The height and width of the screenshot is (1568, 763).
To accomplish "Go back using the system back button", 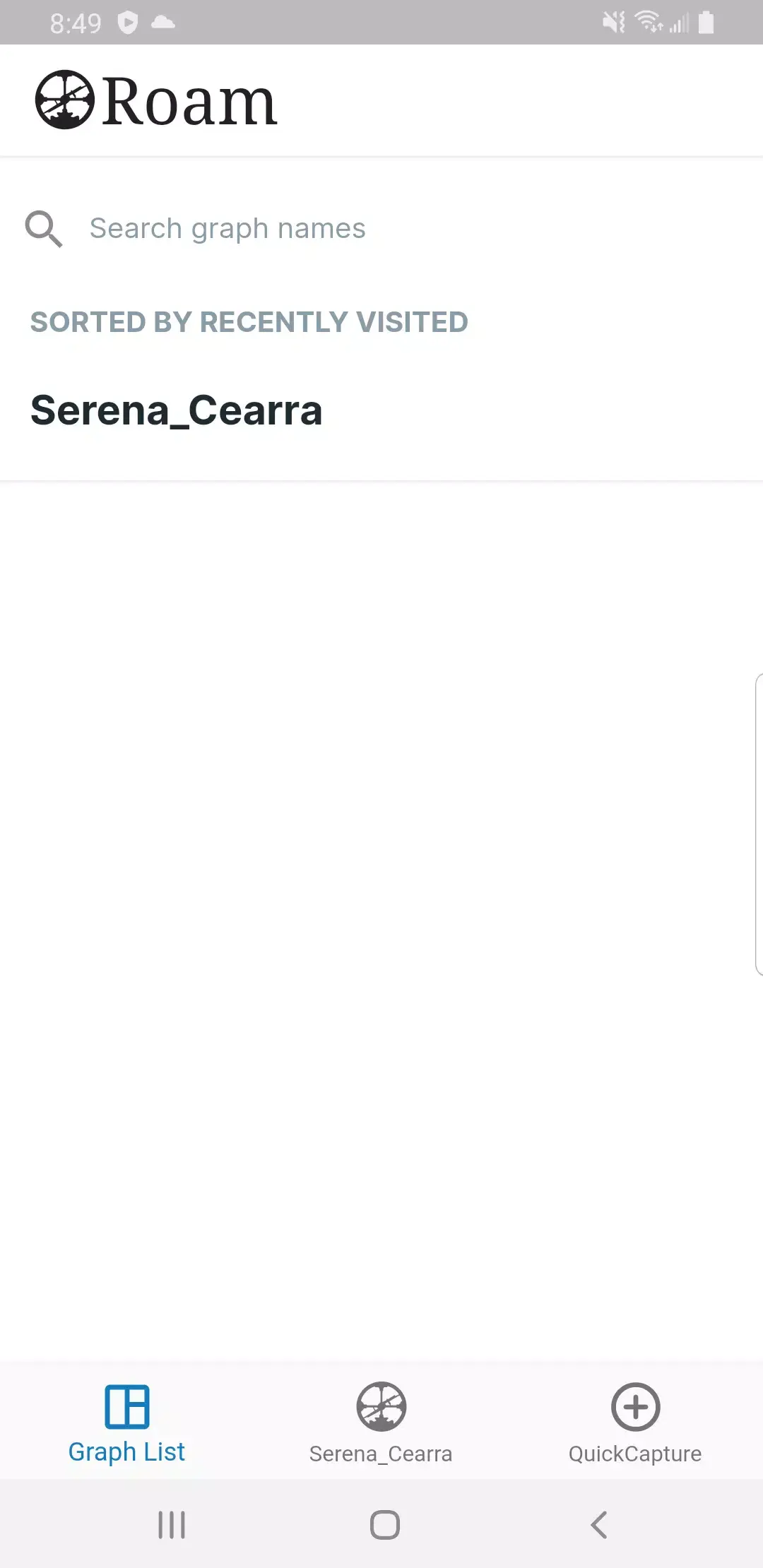I will pos(599,1524).
